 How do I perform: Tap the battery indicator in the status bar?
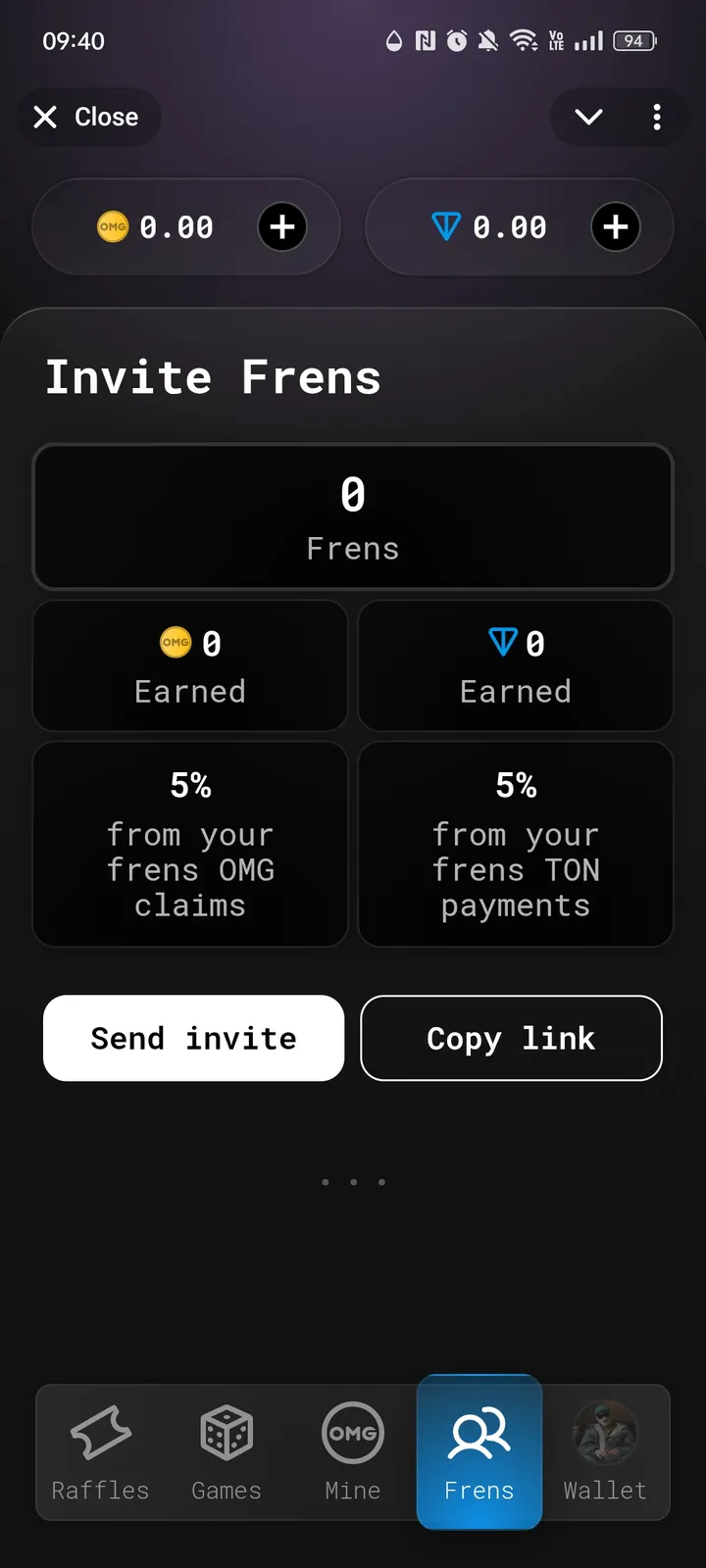point(633,41)
